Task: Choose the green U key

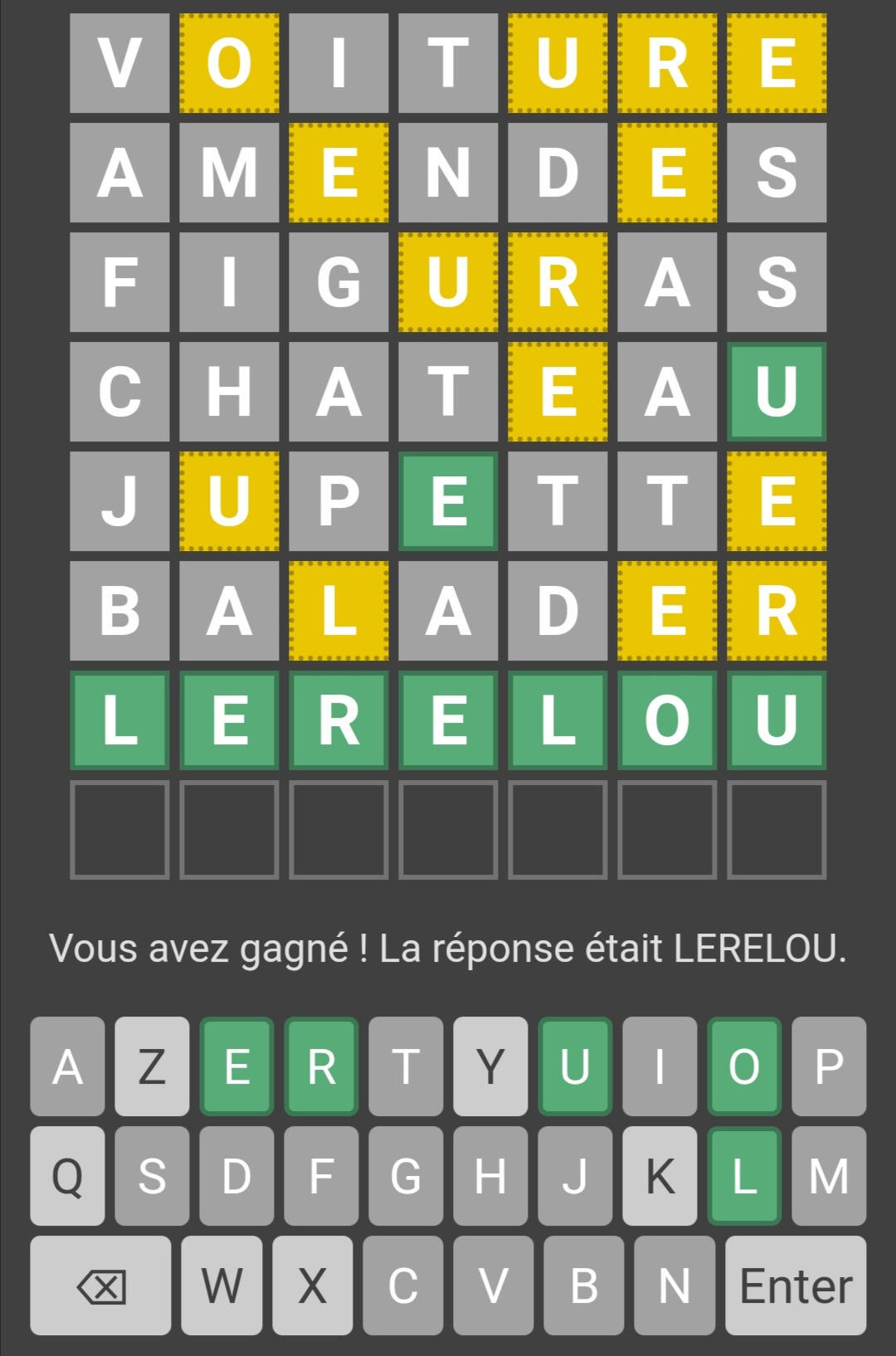Action: (x=575, y=1066)
